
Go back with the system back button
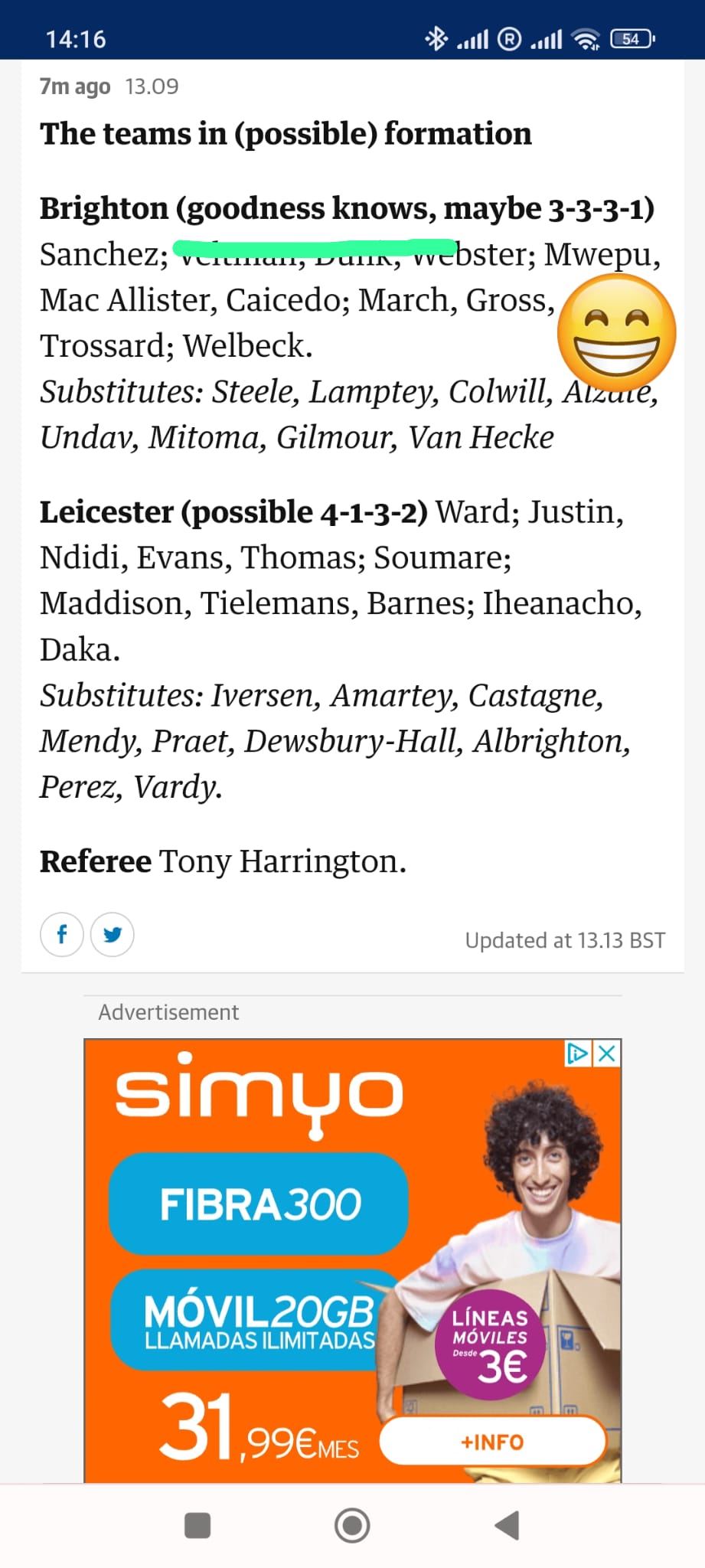pyautogui.click(x=507, y=1525)
